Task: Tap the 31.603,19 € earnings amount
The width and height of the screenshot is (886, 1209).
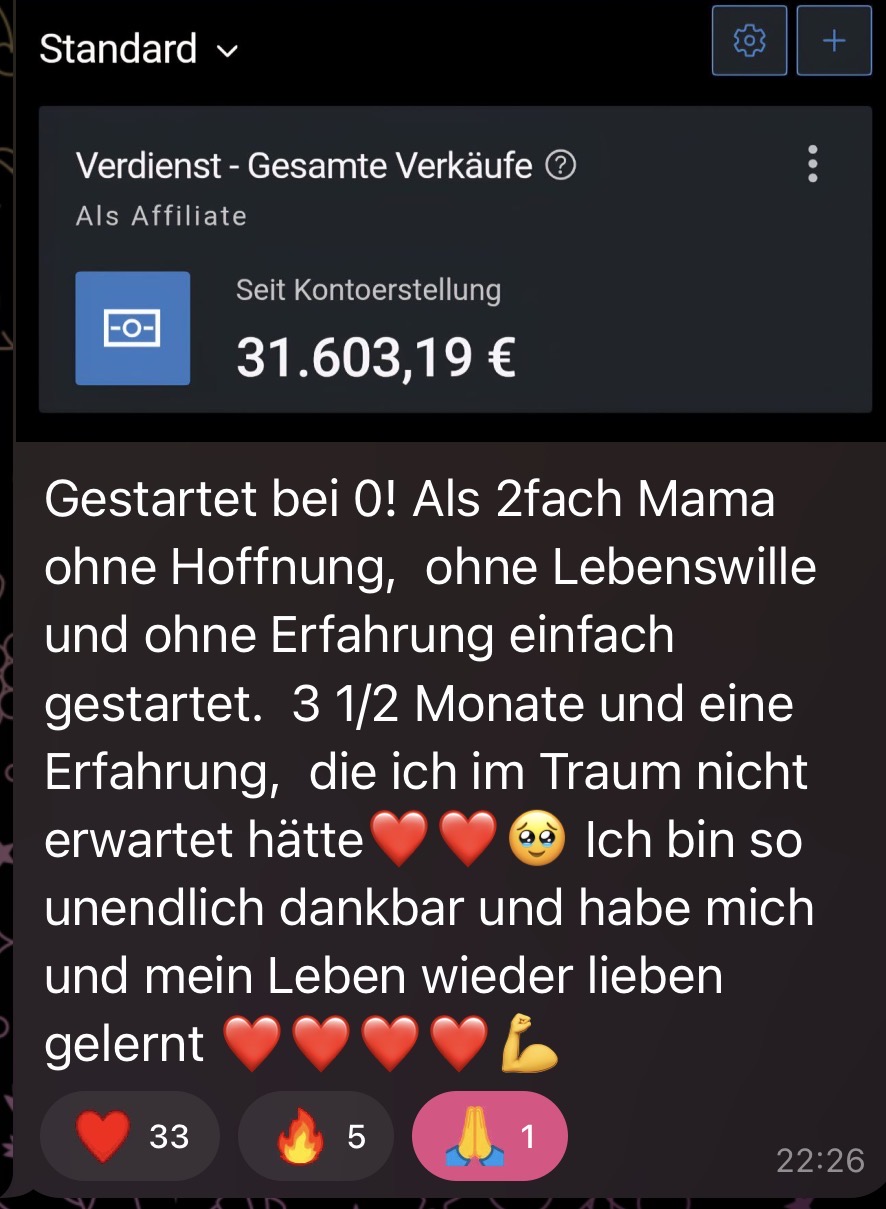Action: [x=372, y=357]
